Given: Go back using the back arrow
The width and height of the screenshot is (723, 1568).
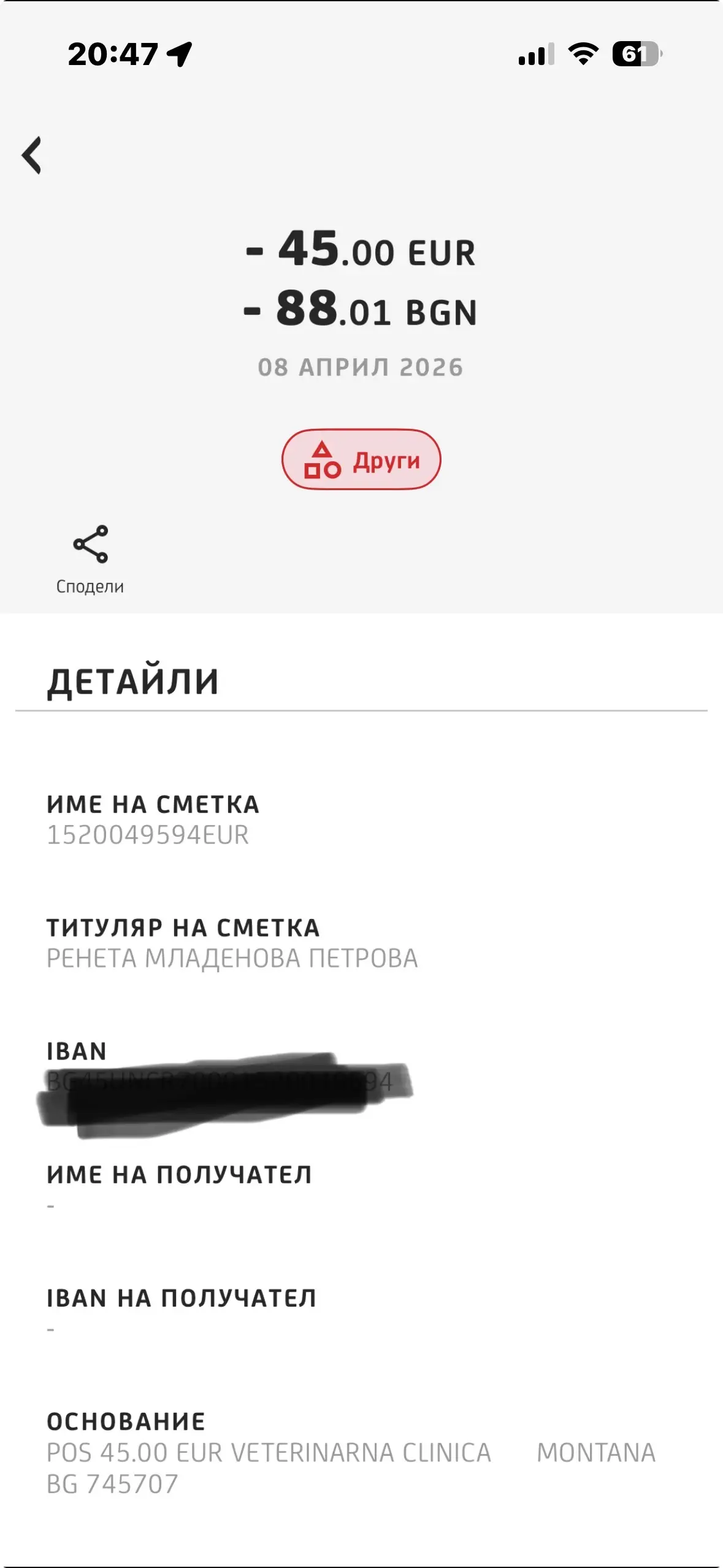Looking at the screenshot, I should click(33, 155).
